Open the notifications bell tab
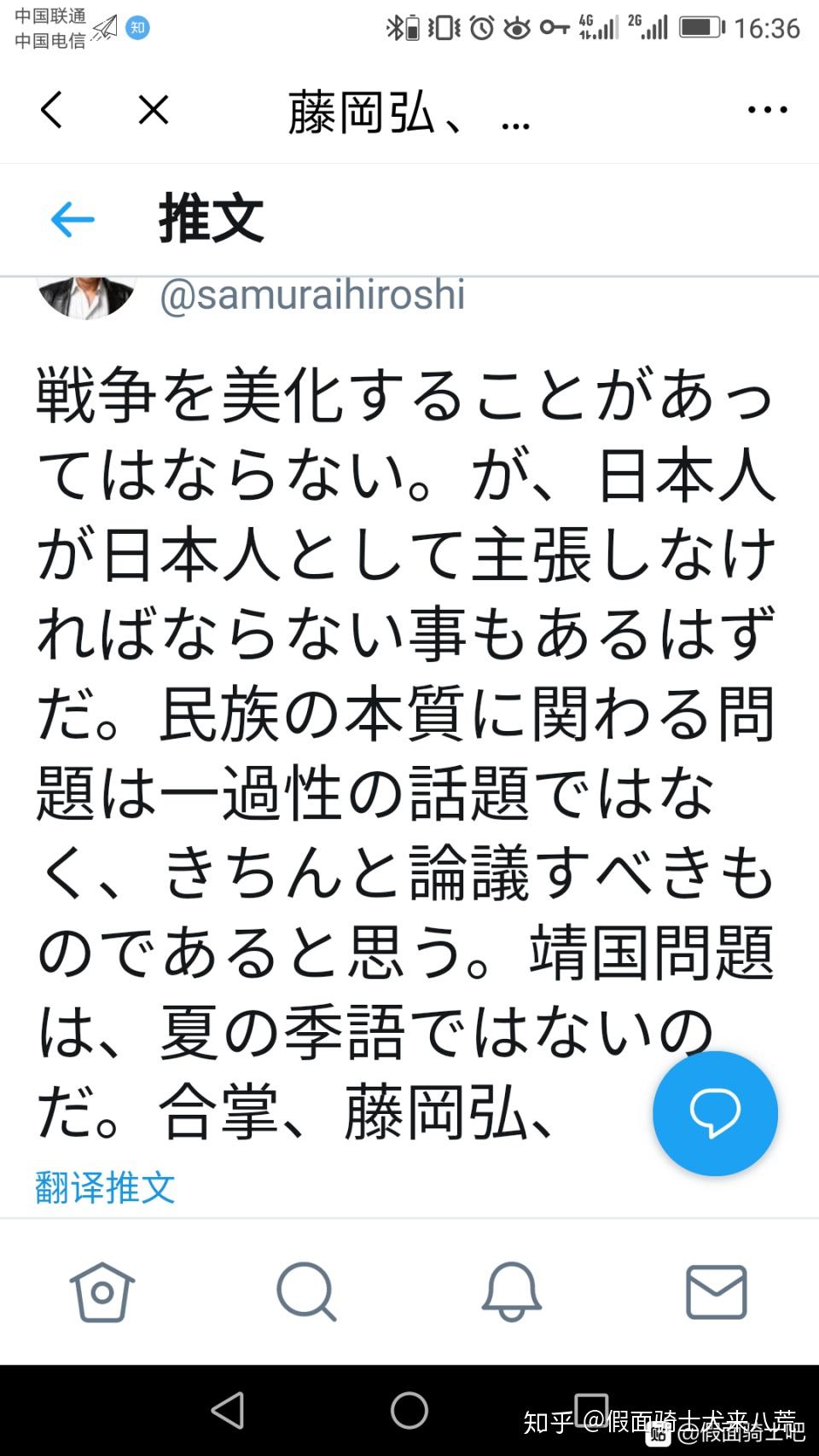Viewport: 819px width, 1456px height. 511,1291
